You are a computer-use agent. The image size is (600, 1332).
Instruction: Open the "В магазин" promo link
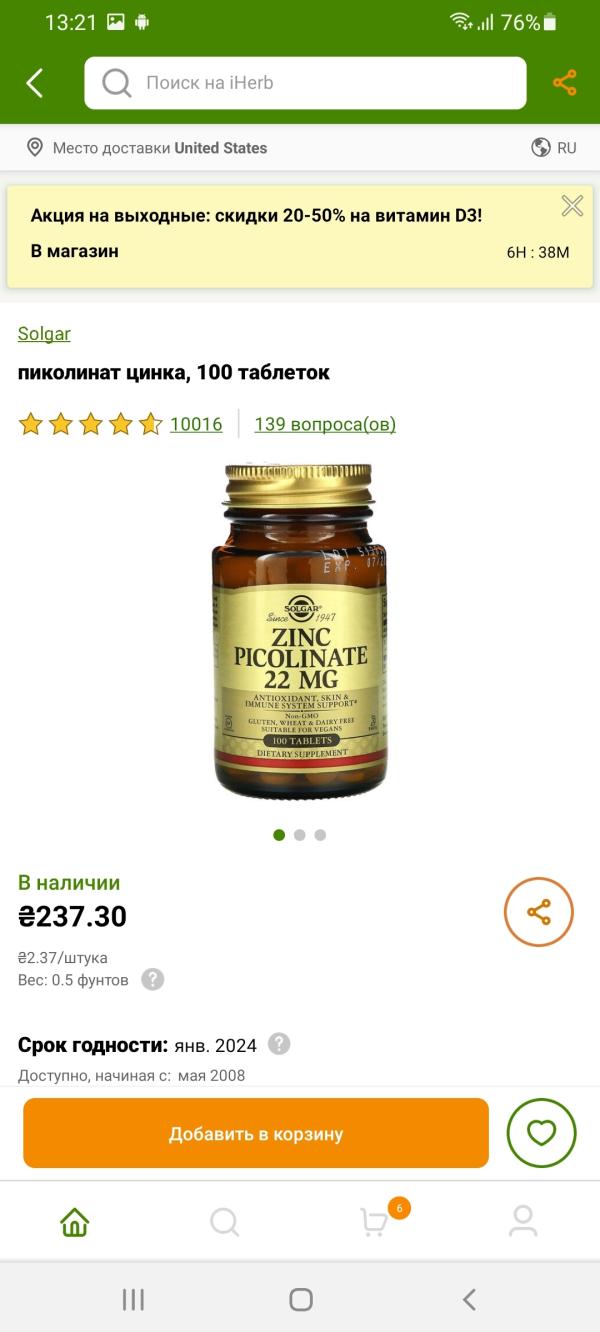pyautogui.click(x=75, y=251)
